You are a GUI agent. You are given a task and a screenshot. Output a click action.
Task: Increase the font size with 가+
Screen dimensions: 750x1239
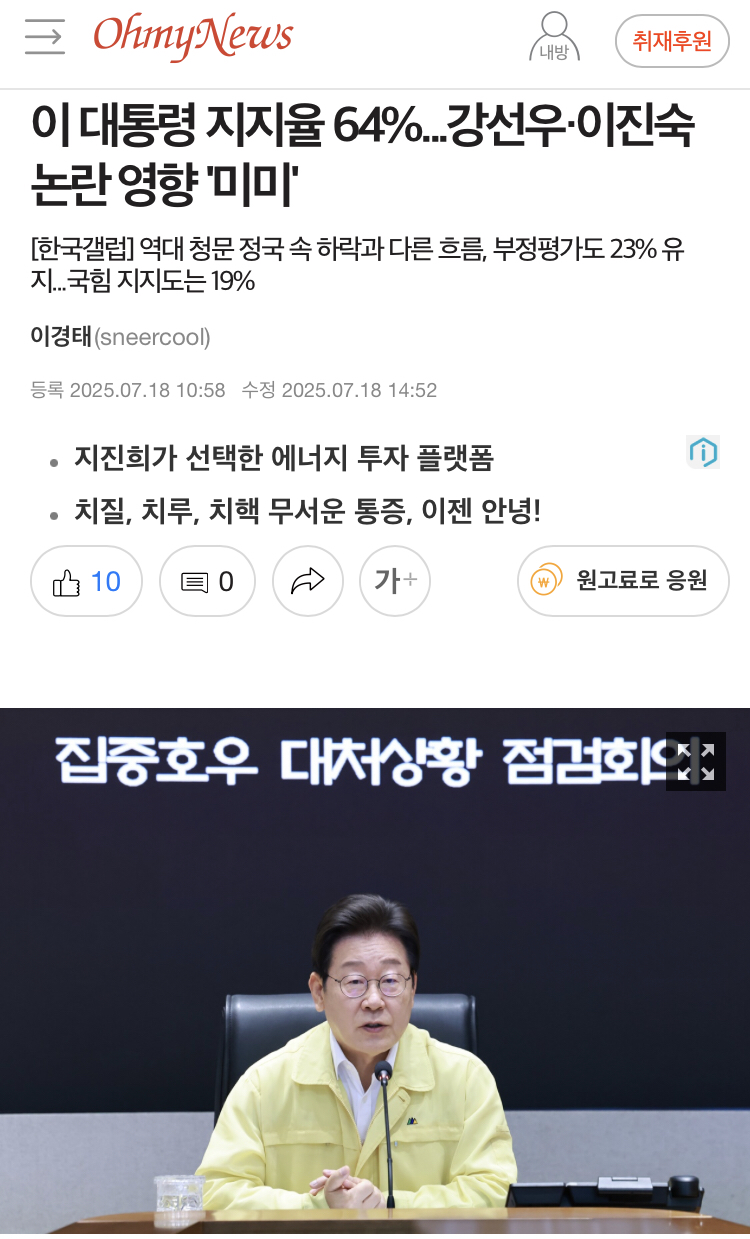pos(395,581)
